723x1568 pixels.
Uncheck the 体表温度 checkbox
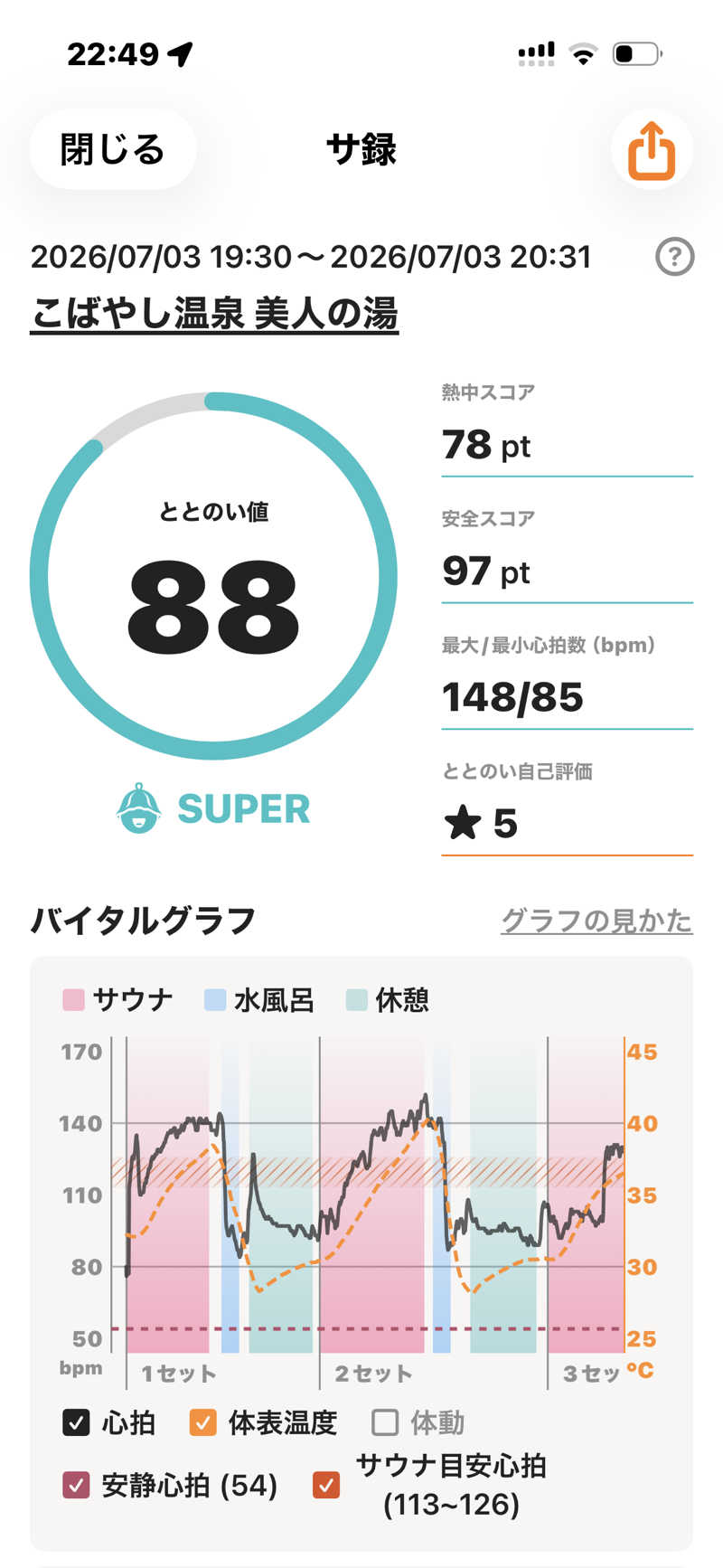click(203, 1422)
